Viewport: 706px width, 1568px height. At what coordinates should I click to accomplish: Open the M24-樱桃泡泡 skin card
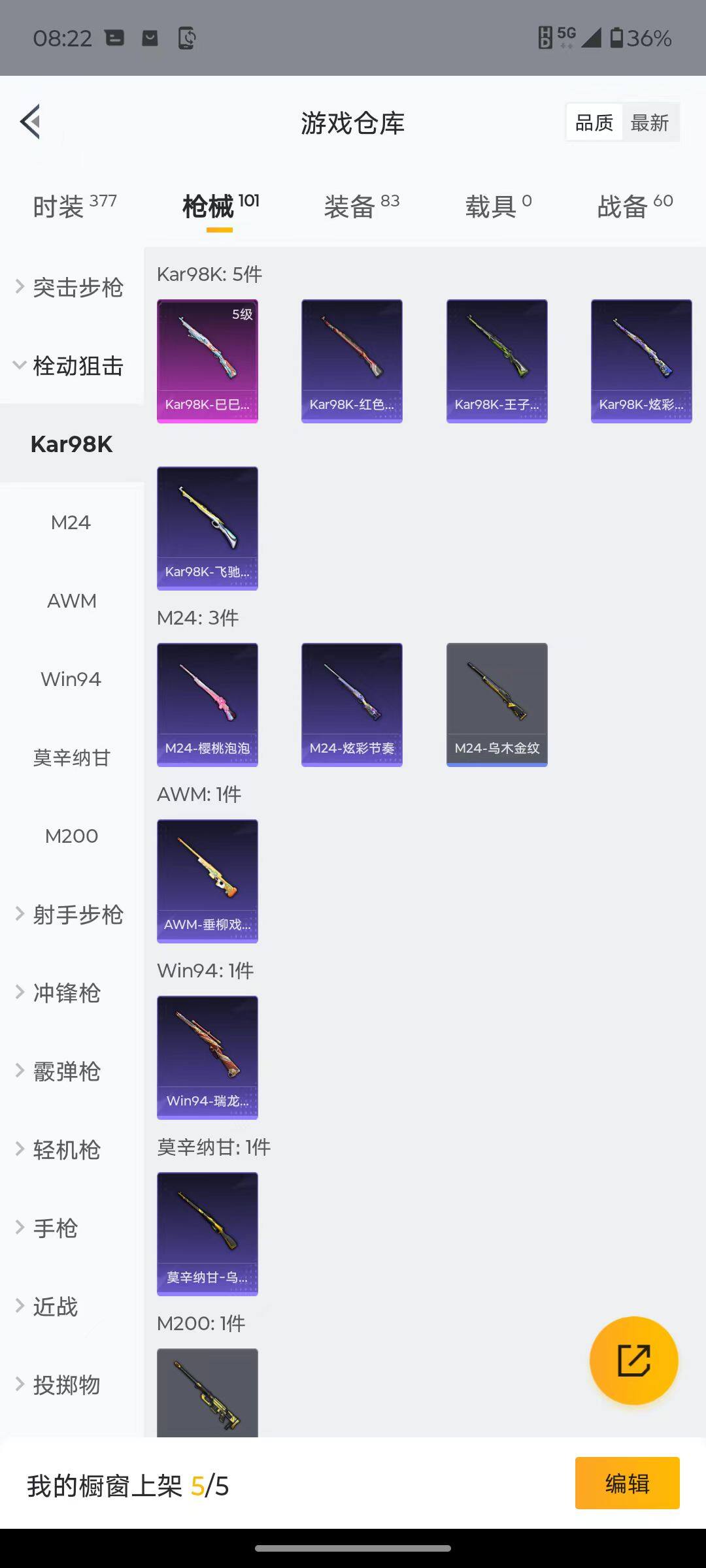(207, 704)
